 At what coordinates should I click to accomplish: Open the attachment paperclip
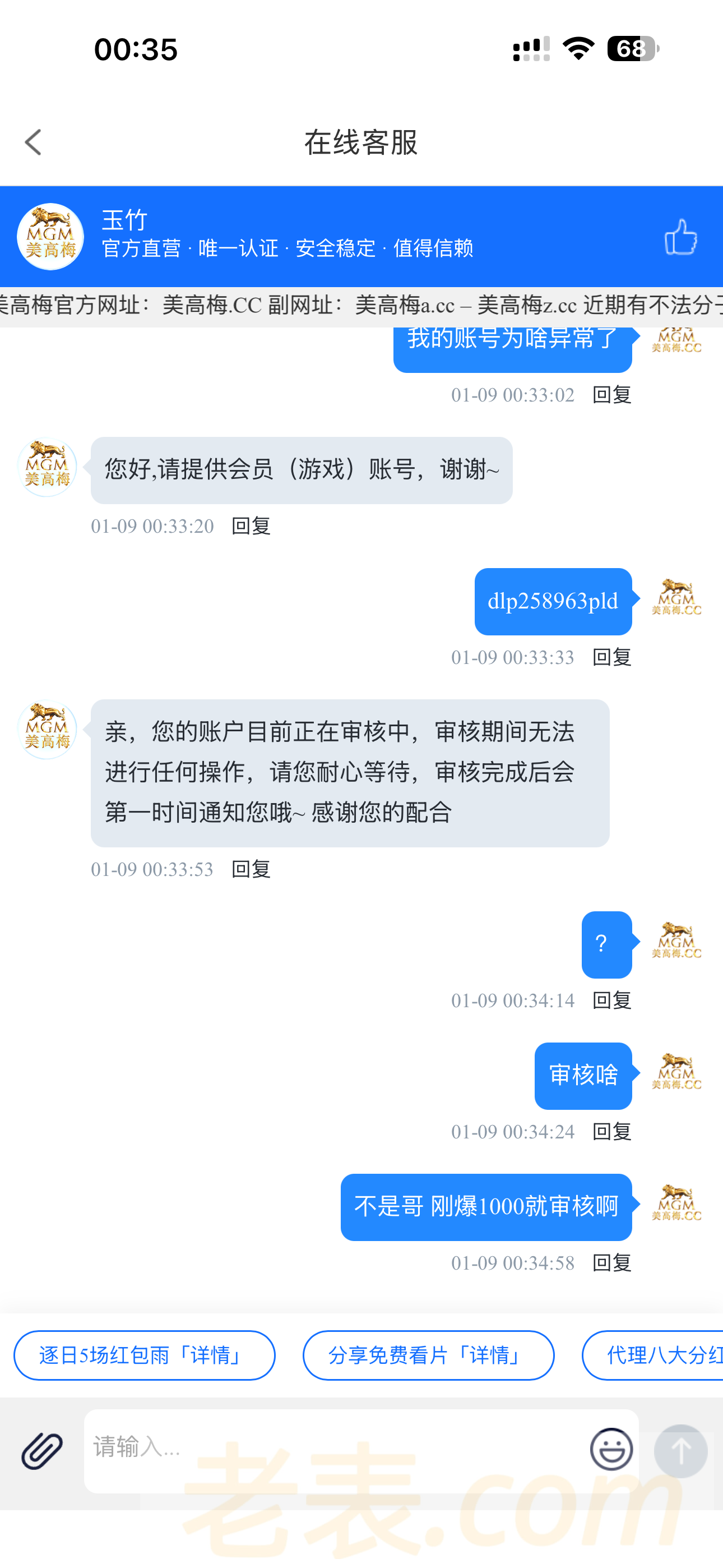[42, 1450]
